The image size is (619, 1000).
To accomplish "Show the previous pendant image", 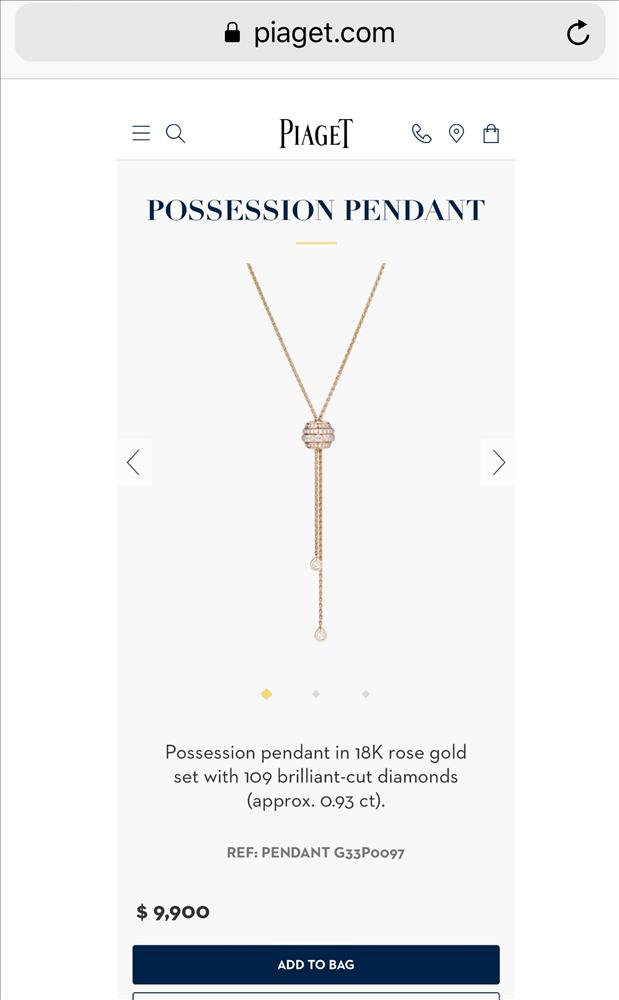I will click(134, 462).
